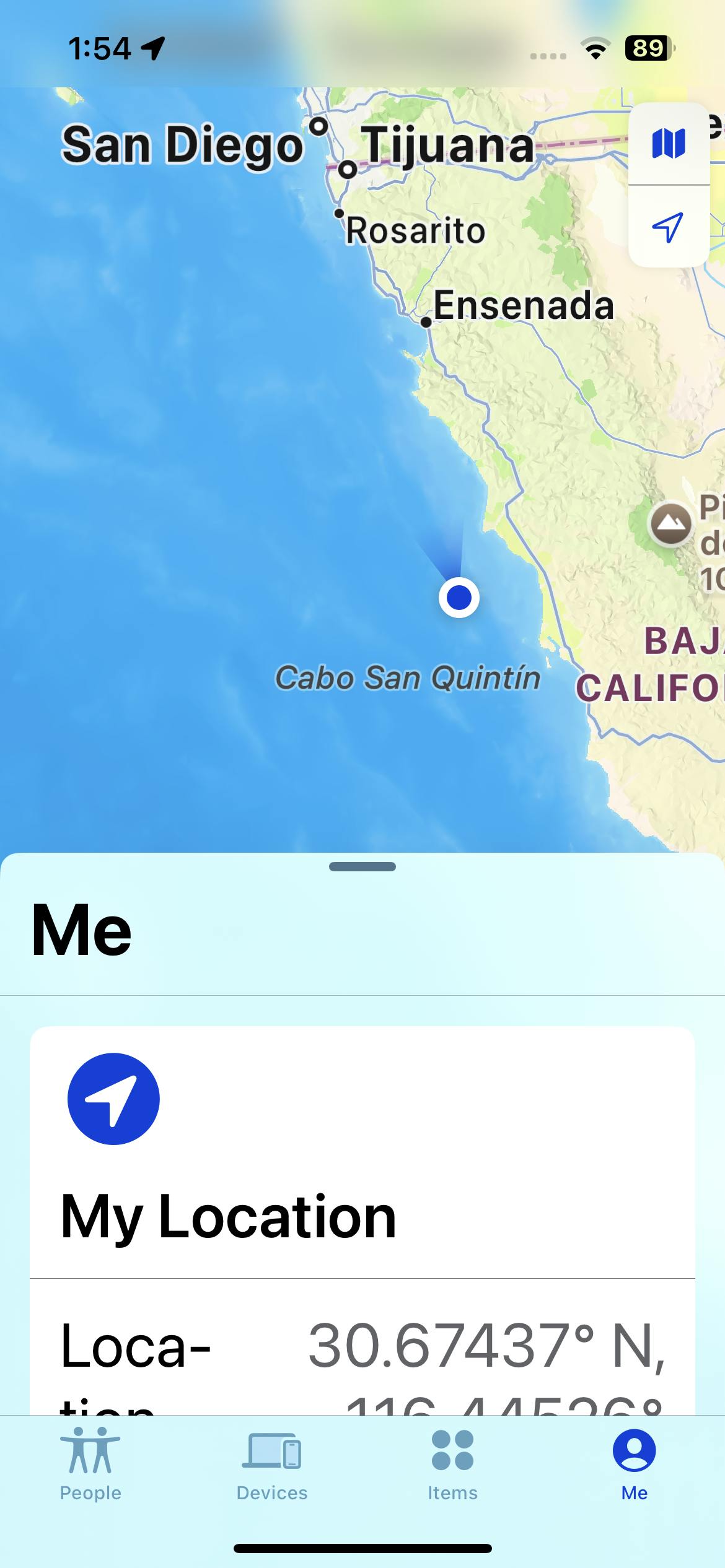Switch to the Devices tab
This screenshot has height=1568, width=725.
(x=272, y=1465)
